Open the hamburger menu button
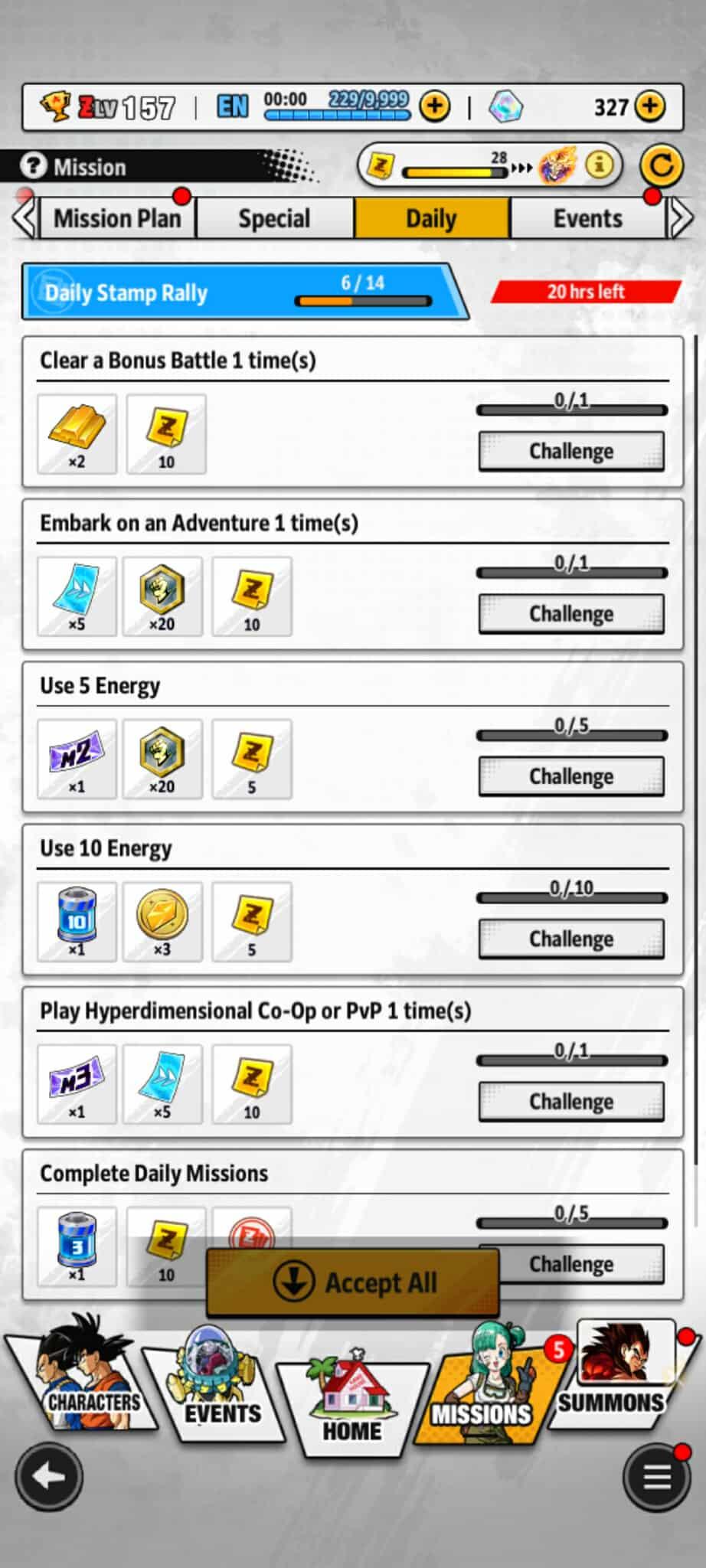 (657, 1477)
